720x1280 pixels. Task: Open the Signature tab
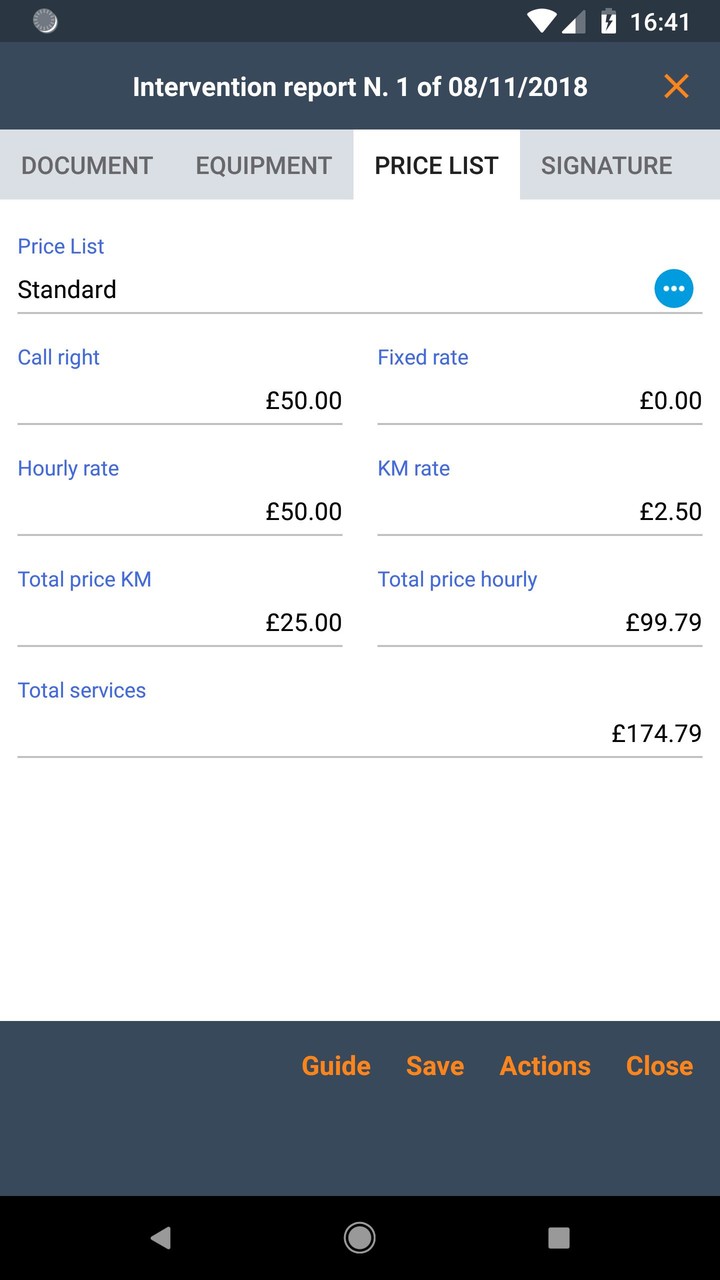click(606, 165)
